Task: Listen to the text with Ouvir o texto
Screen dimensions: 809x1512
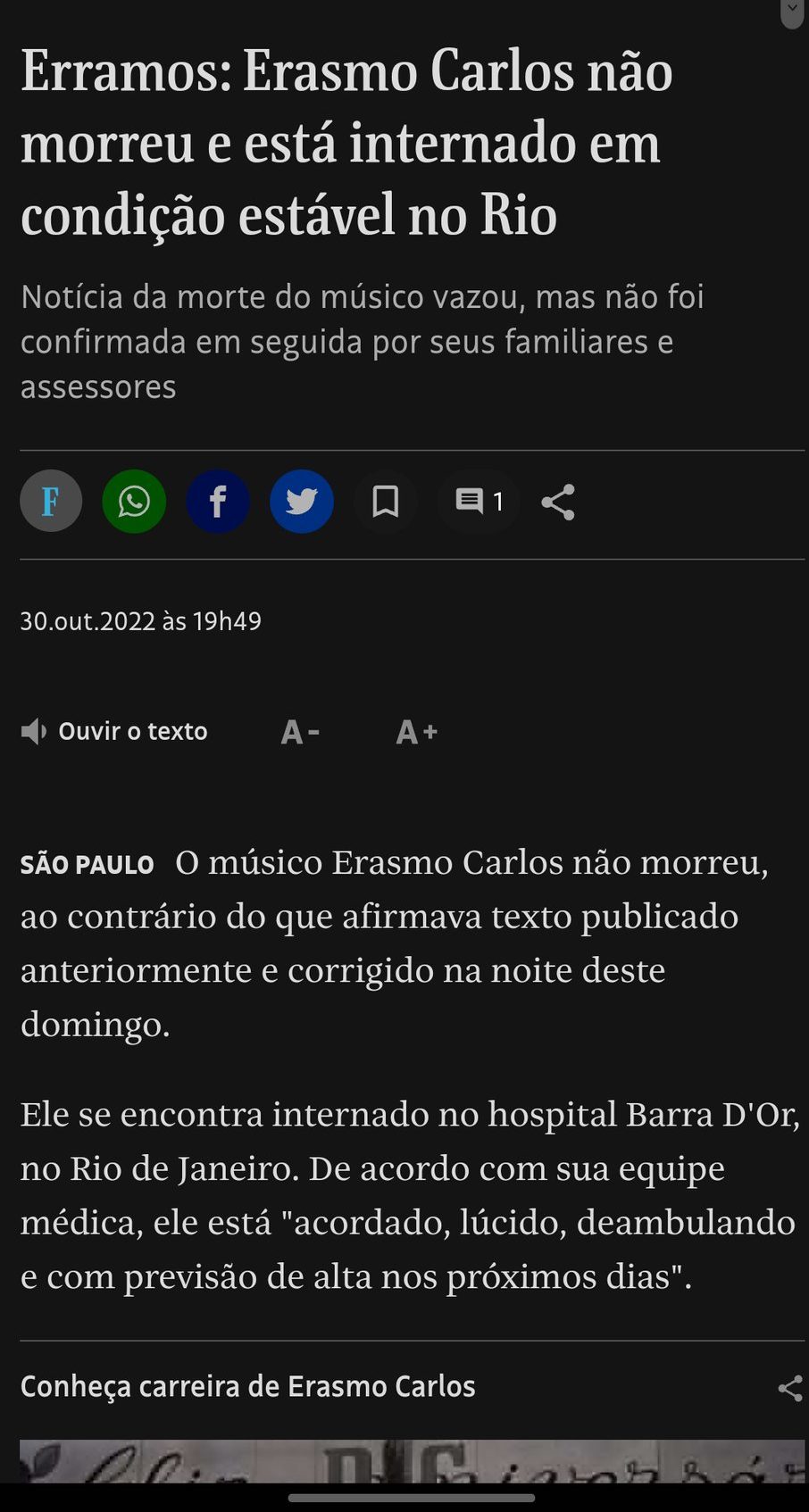Action: click(114, 732)
